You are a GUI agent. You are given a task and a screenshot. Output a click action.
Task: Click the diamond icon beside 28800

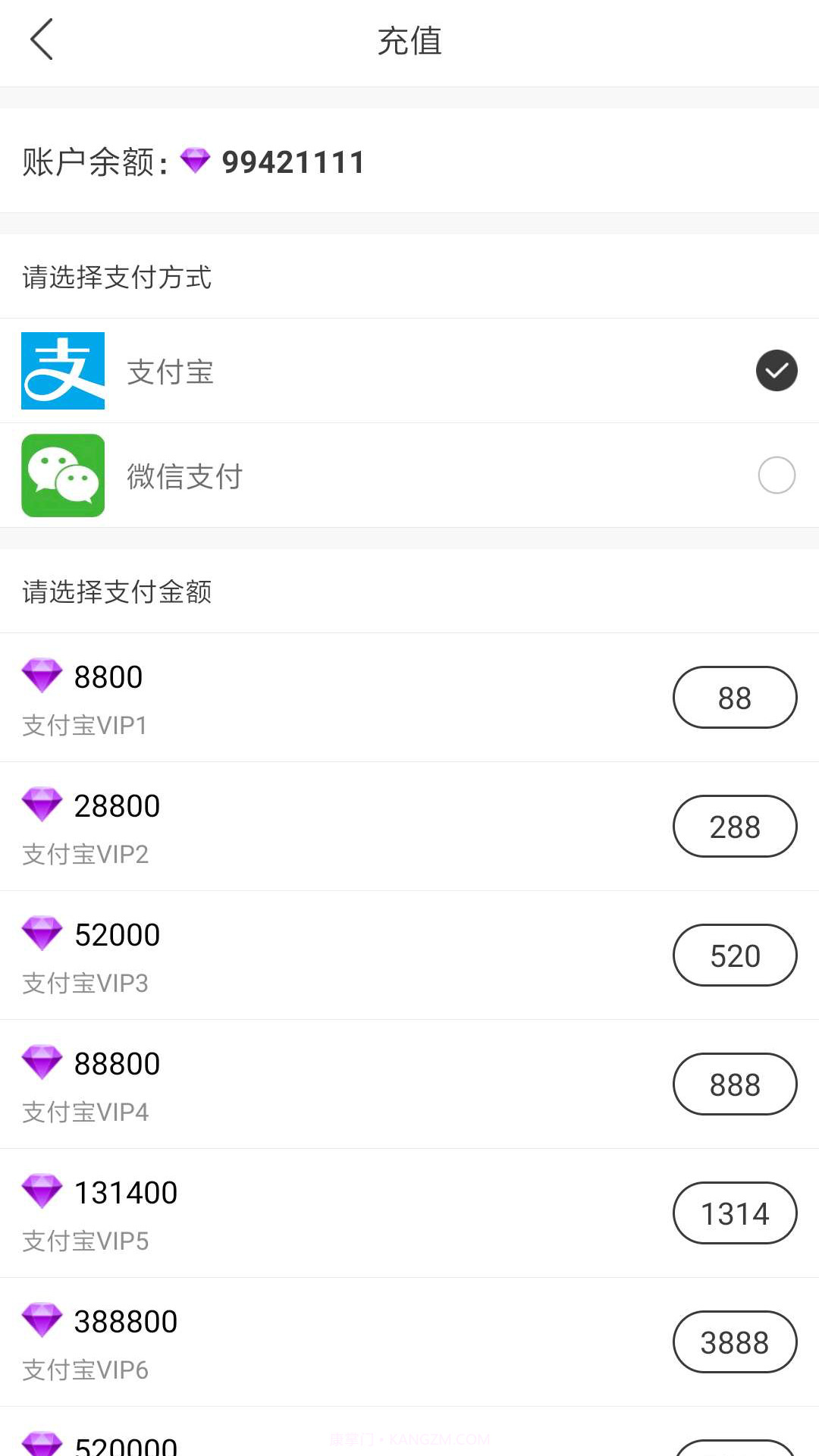click(42, 805)
